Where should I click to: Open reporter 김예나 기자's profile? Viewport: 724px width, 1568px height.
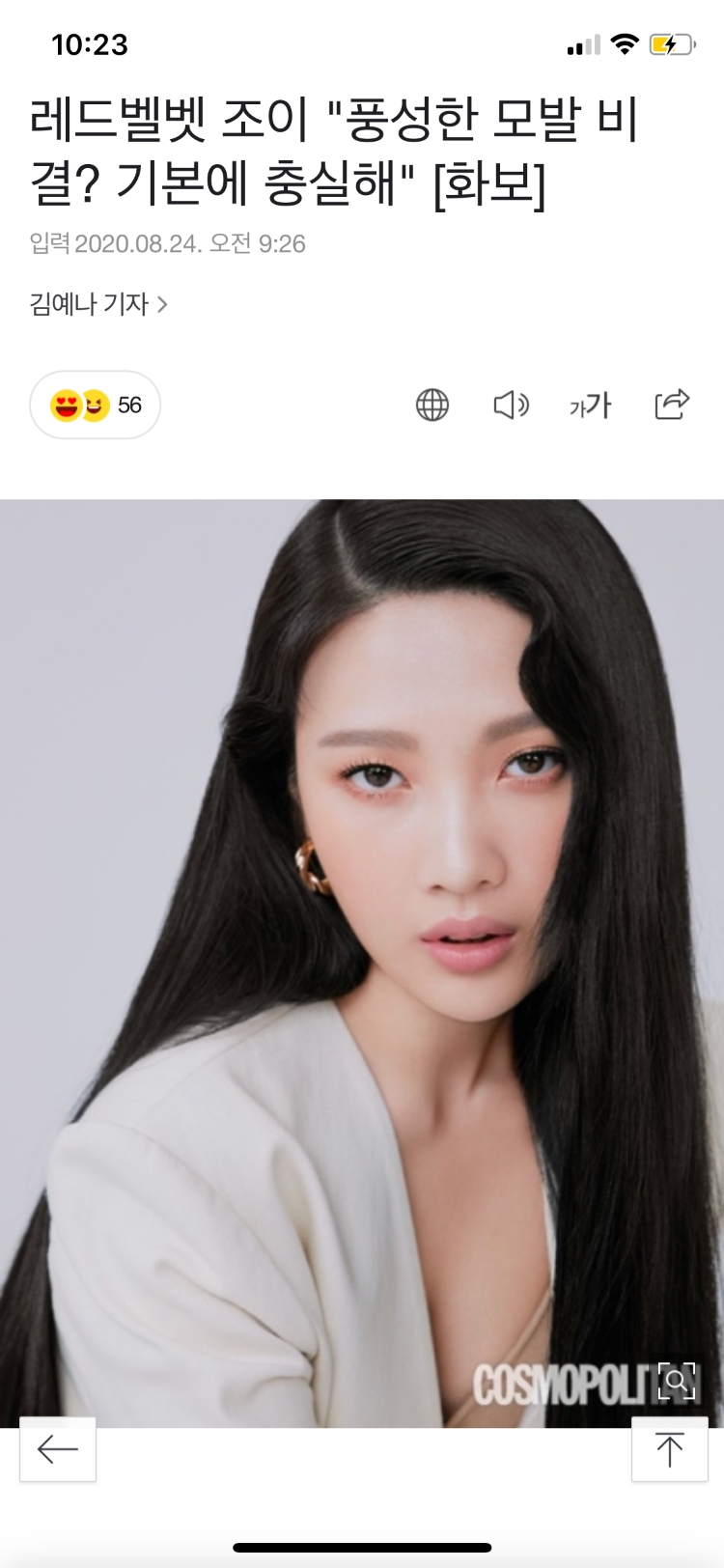pyautogui.click(x=98, y=304)
